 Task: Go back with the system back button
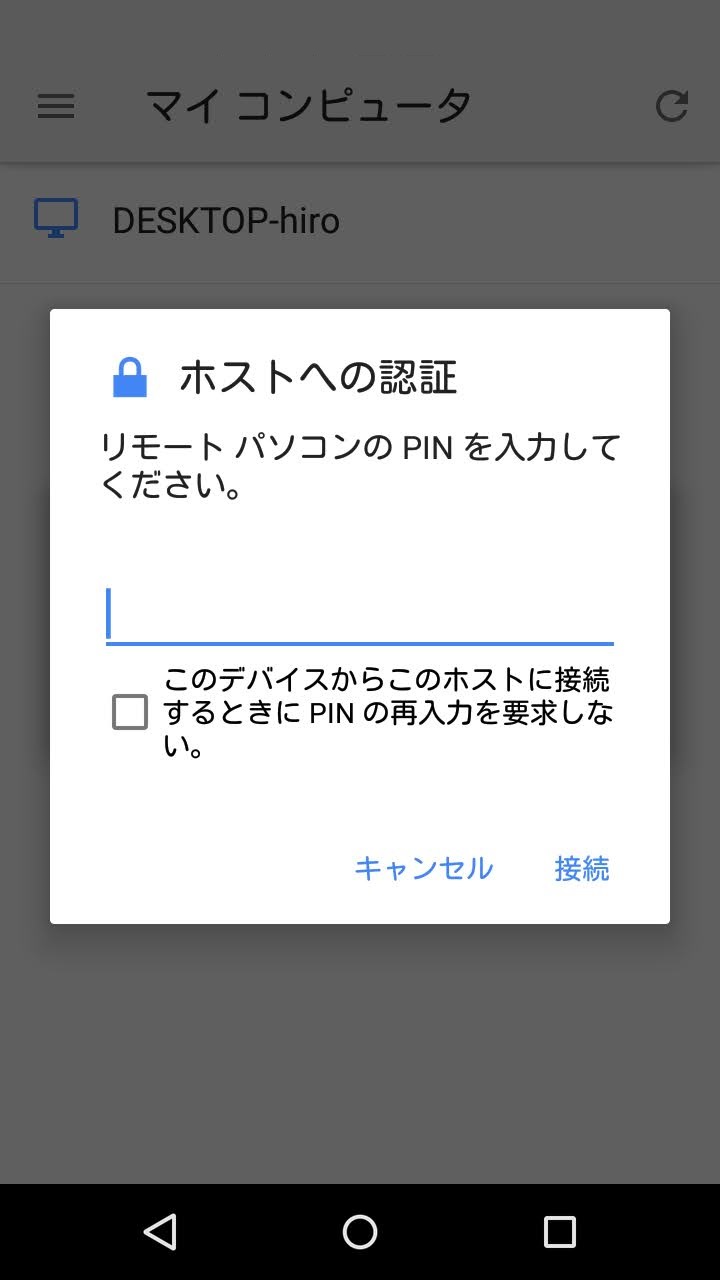[x=160, y=1232]
